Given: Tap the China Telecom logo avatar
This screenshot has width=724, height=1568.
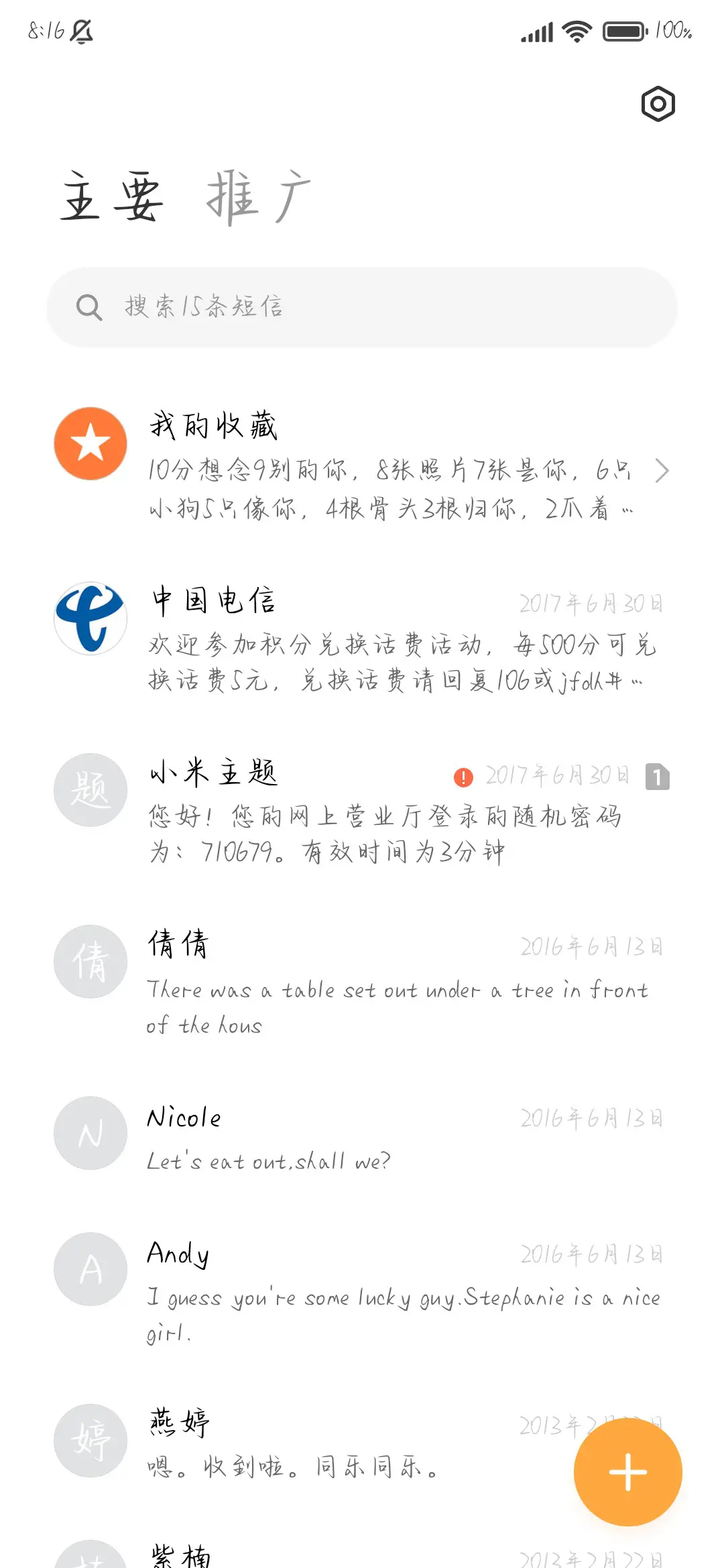Looking at the screenshot, I should coord(90,618).
